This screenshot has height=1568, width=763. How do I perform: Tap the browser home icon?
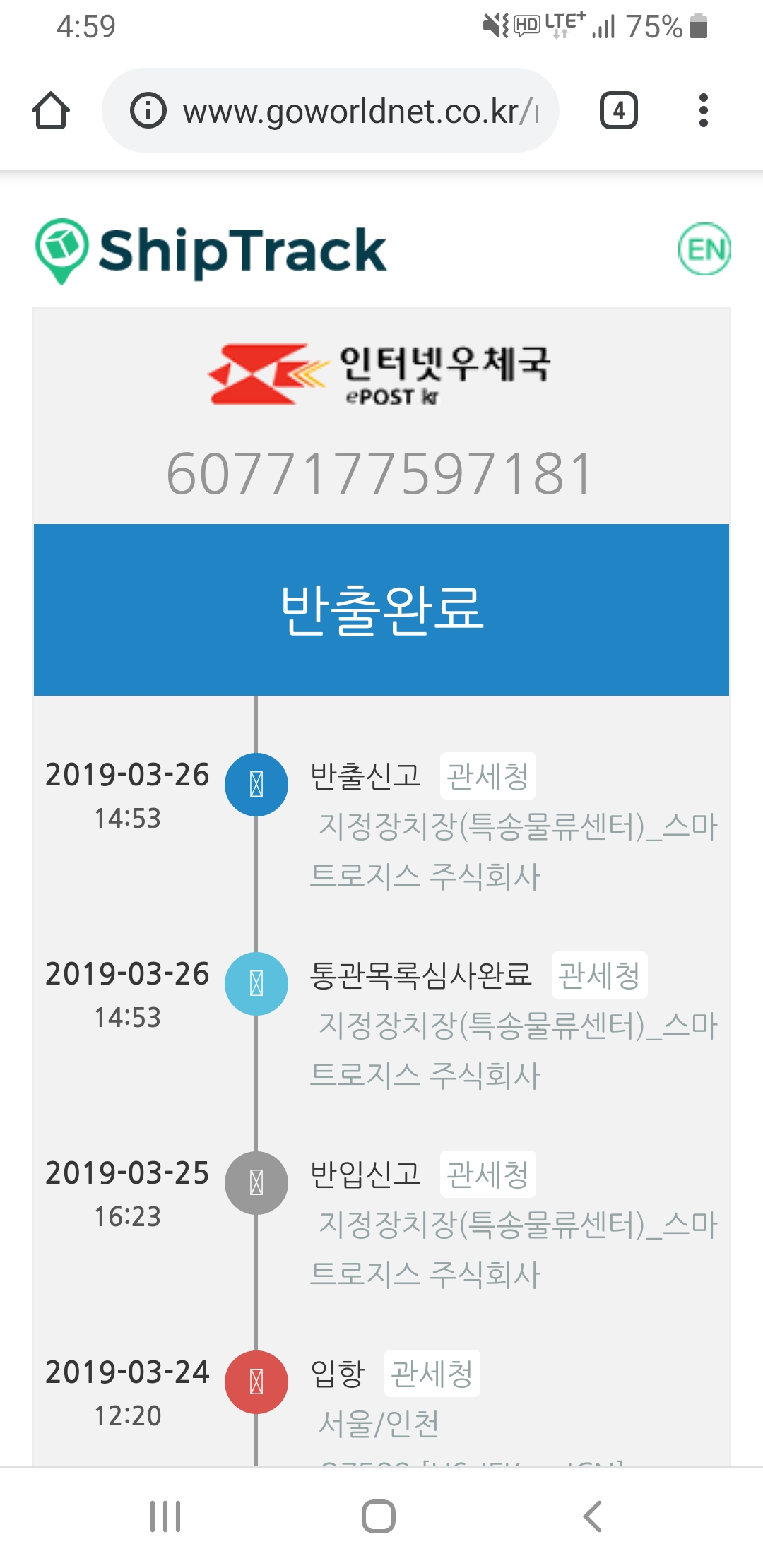pyautogui.click(x=51, y=111)
